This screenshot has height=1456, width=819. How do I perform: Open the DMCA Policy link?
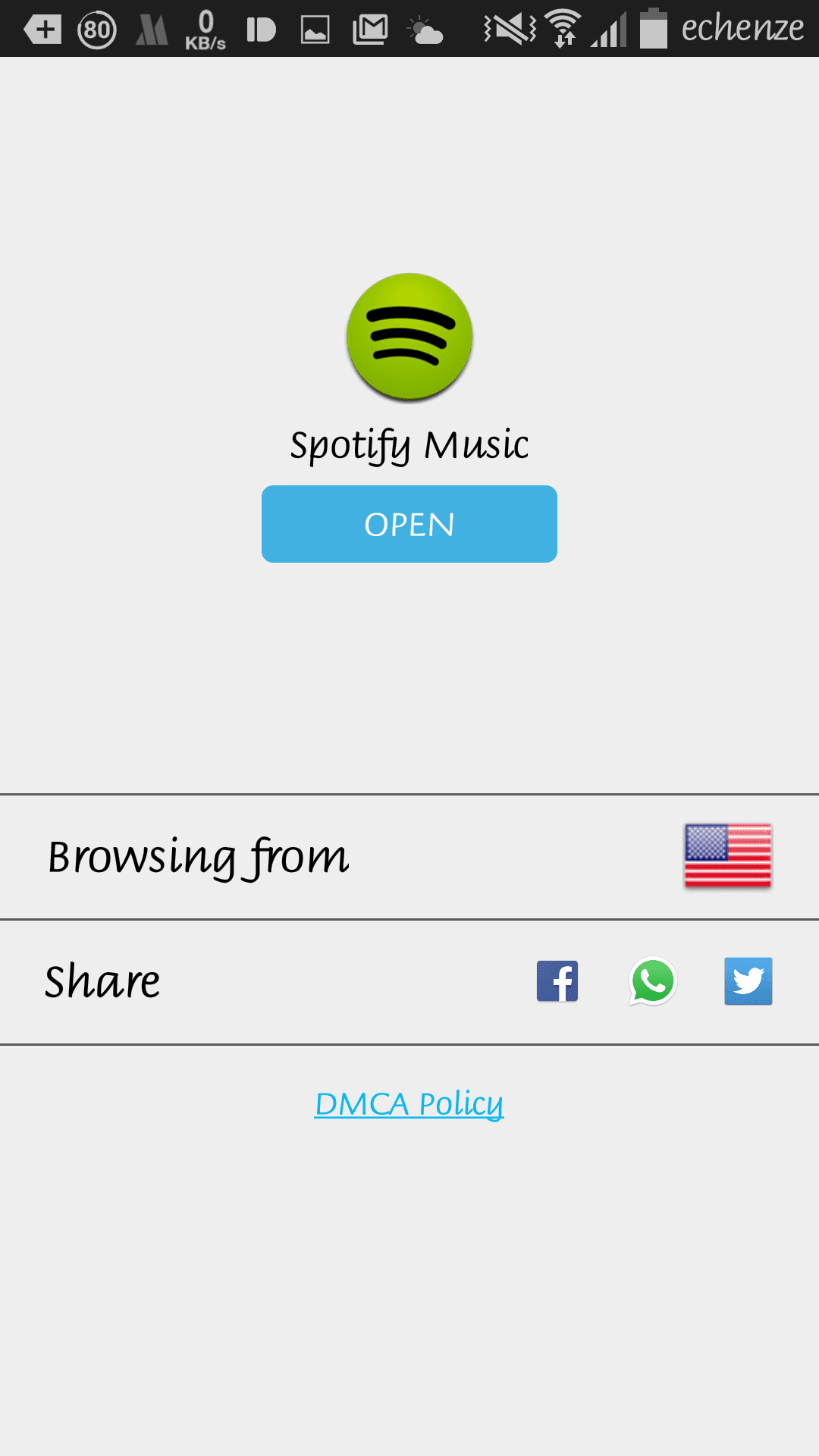click(409, 1104)
